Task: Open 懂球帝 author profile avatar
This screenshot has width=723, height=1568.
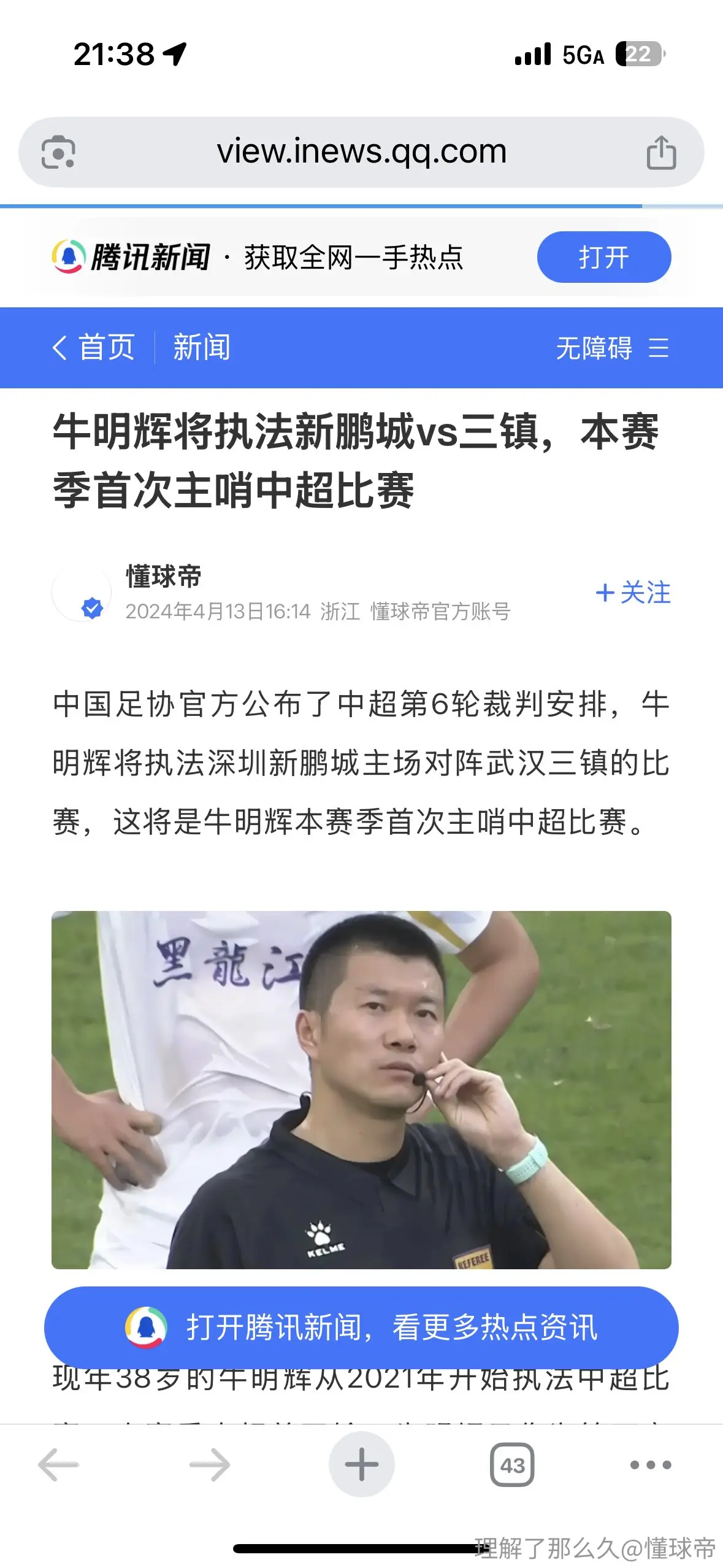Action: coord(82,592)
